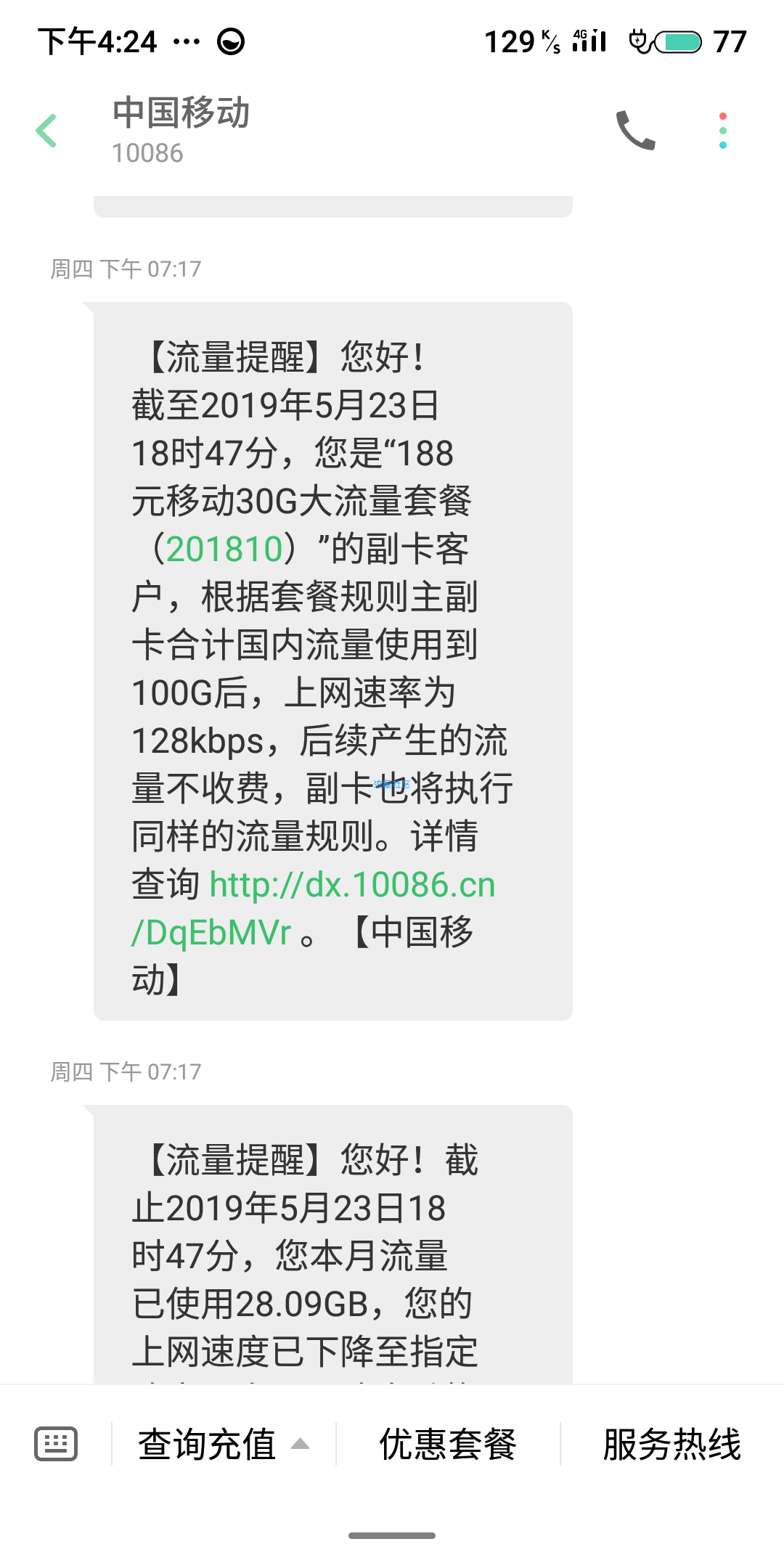Switch to keyboard input mode
This screenshot has width=784, height=1568.
point(56,1444)
